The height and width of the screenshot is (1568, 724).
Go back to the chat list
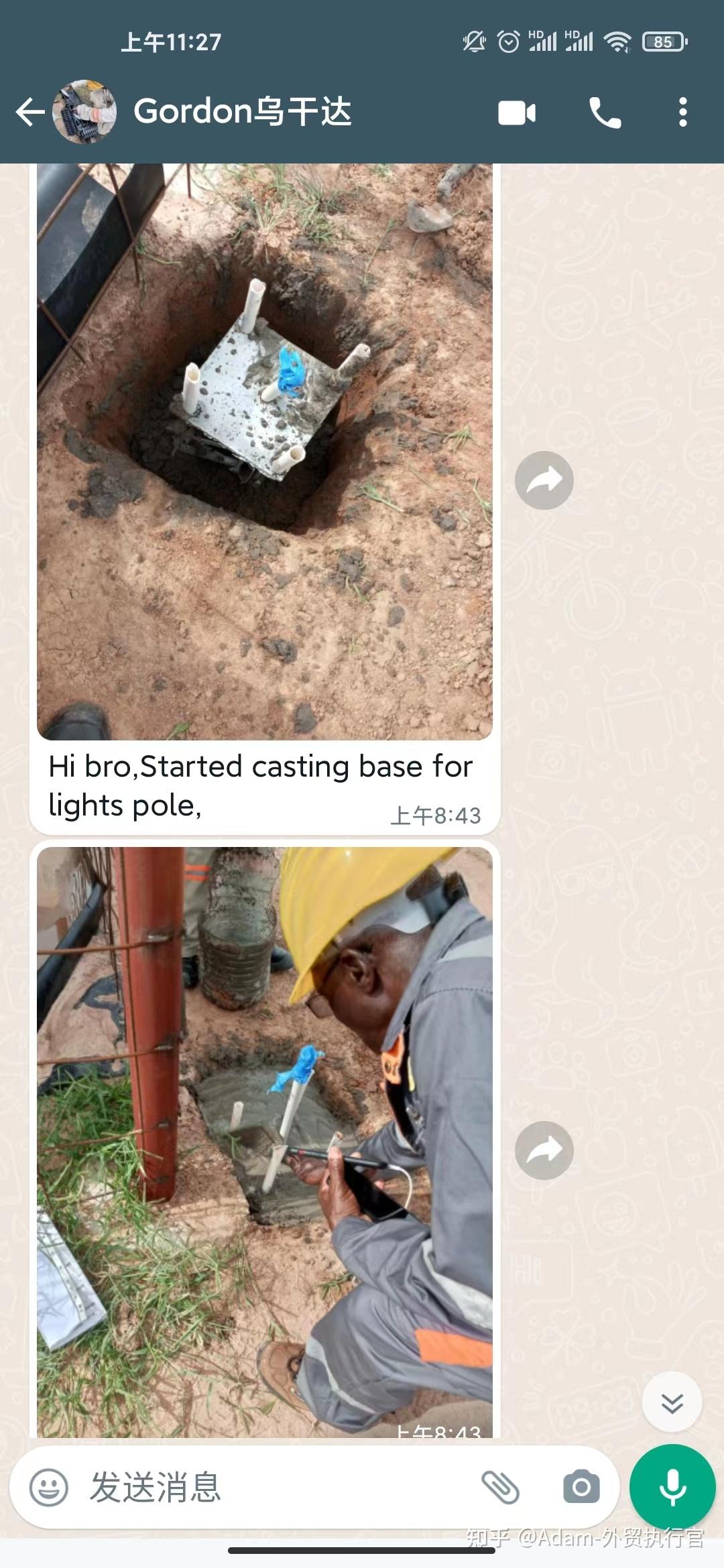click(30, 112)
